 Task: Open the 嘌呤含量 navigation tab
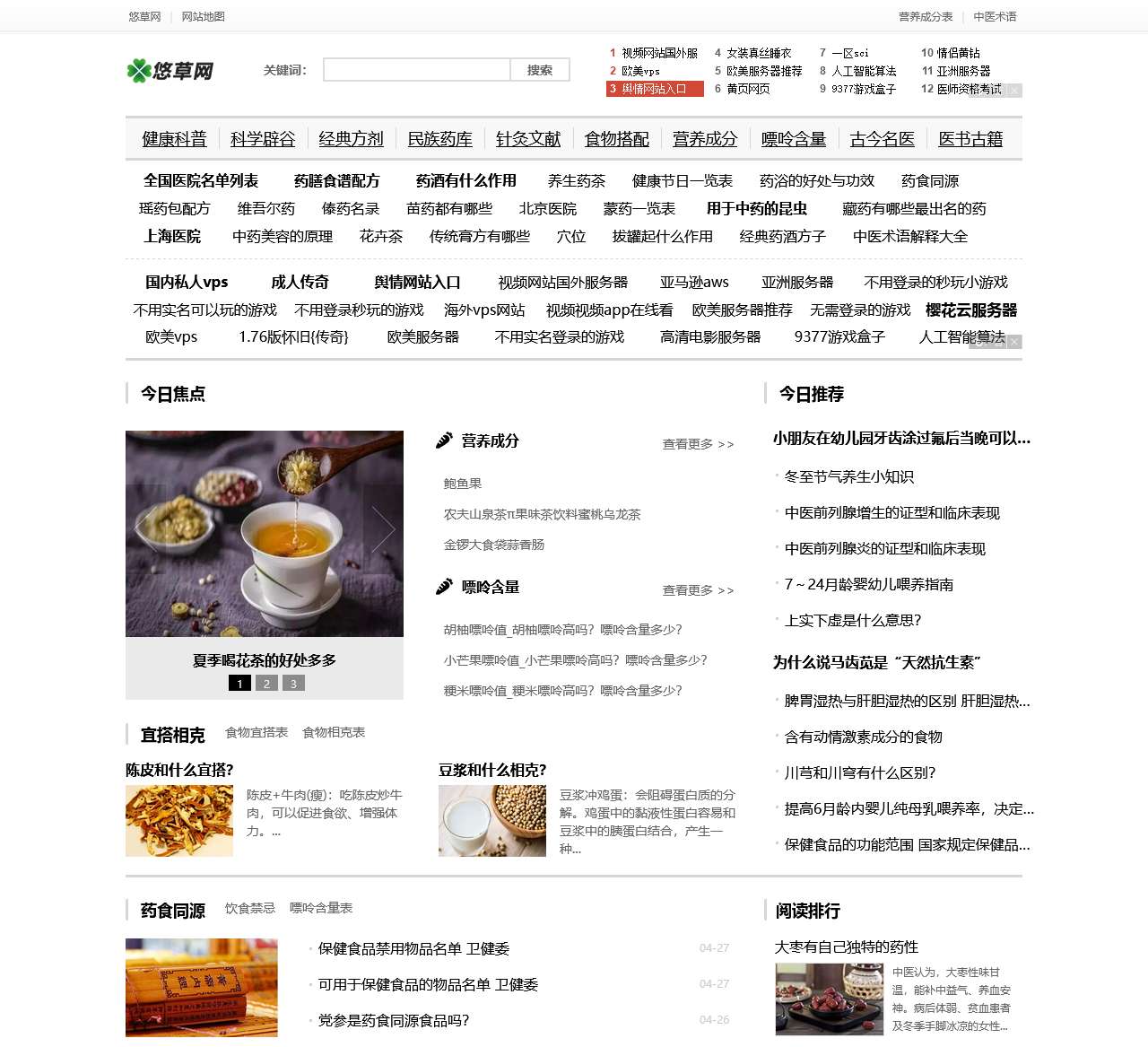pyautogui.click(x=793, y=139)
